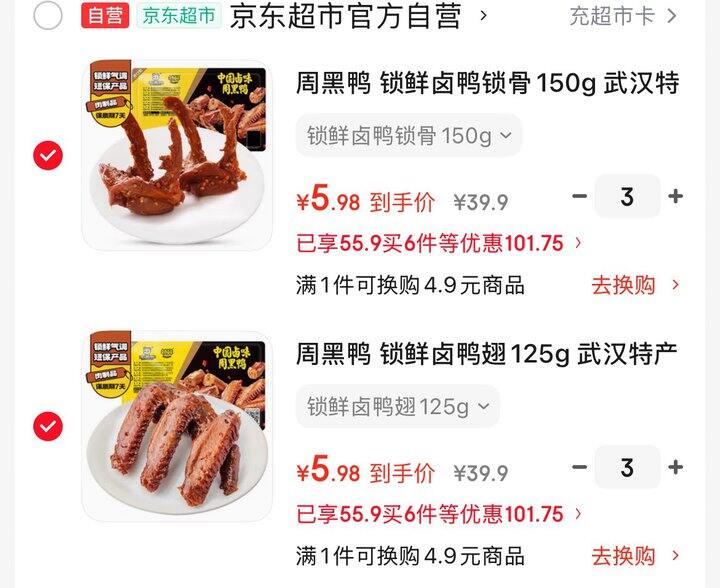Screen dimensions: 720x588
Task: Expand the 锁鲜卤鸭锁骨 150g spec dropdown
Action: pos(408,135)
